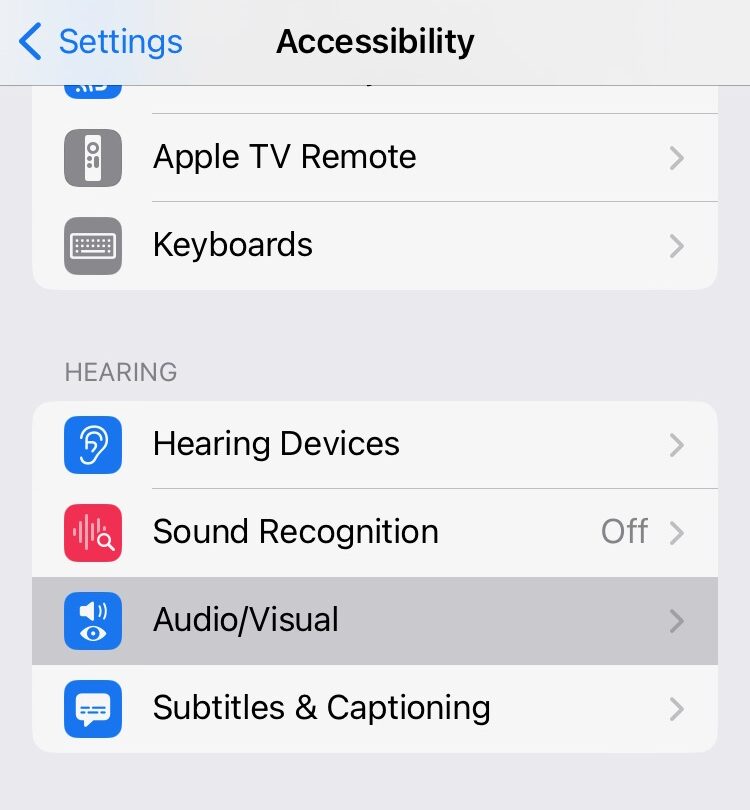Open Hearing Devices
The image size is (750, 810).
pyautogui.click(x=375, y=444)
